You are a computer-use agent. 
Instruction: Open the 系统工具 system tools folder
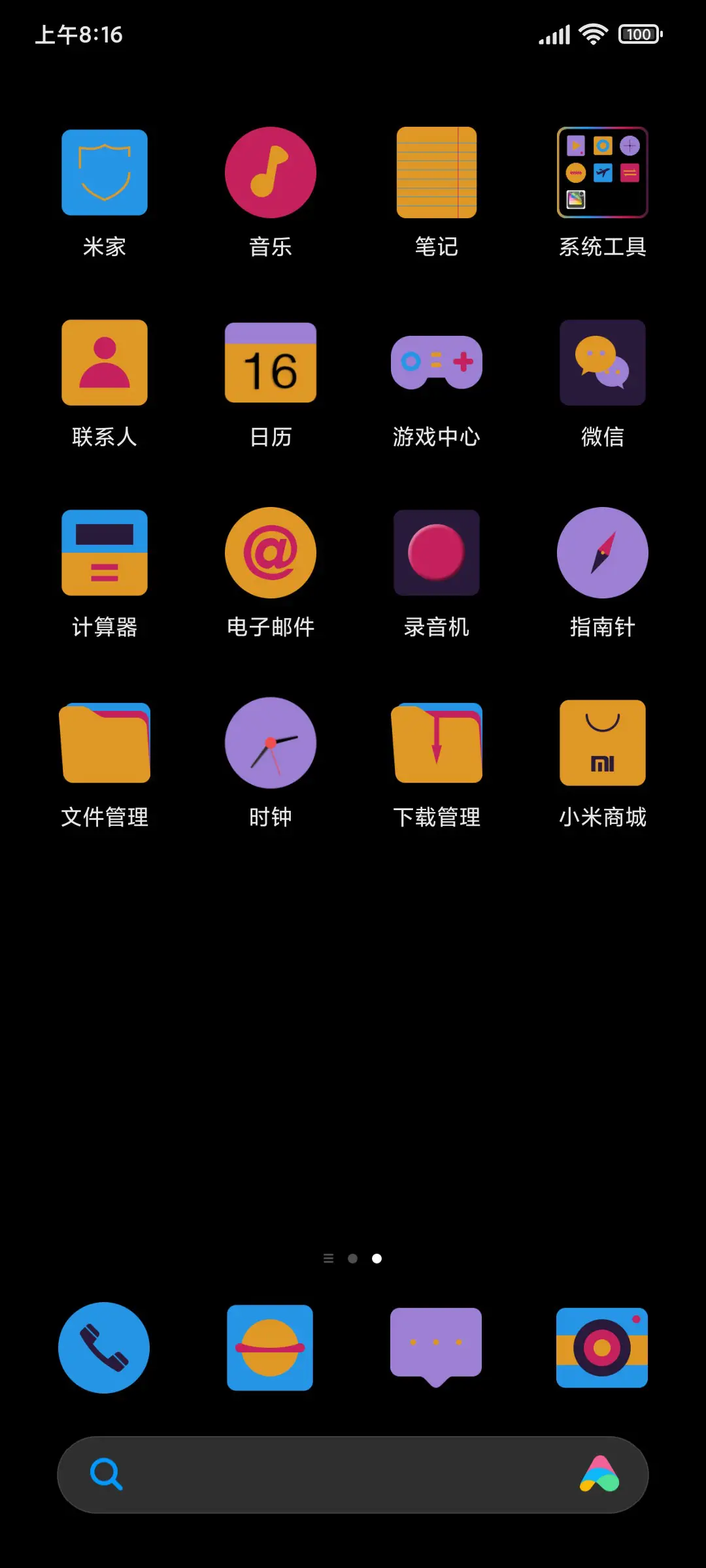click(602, 171)
